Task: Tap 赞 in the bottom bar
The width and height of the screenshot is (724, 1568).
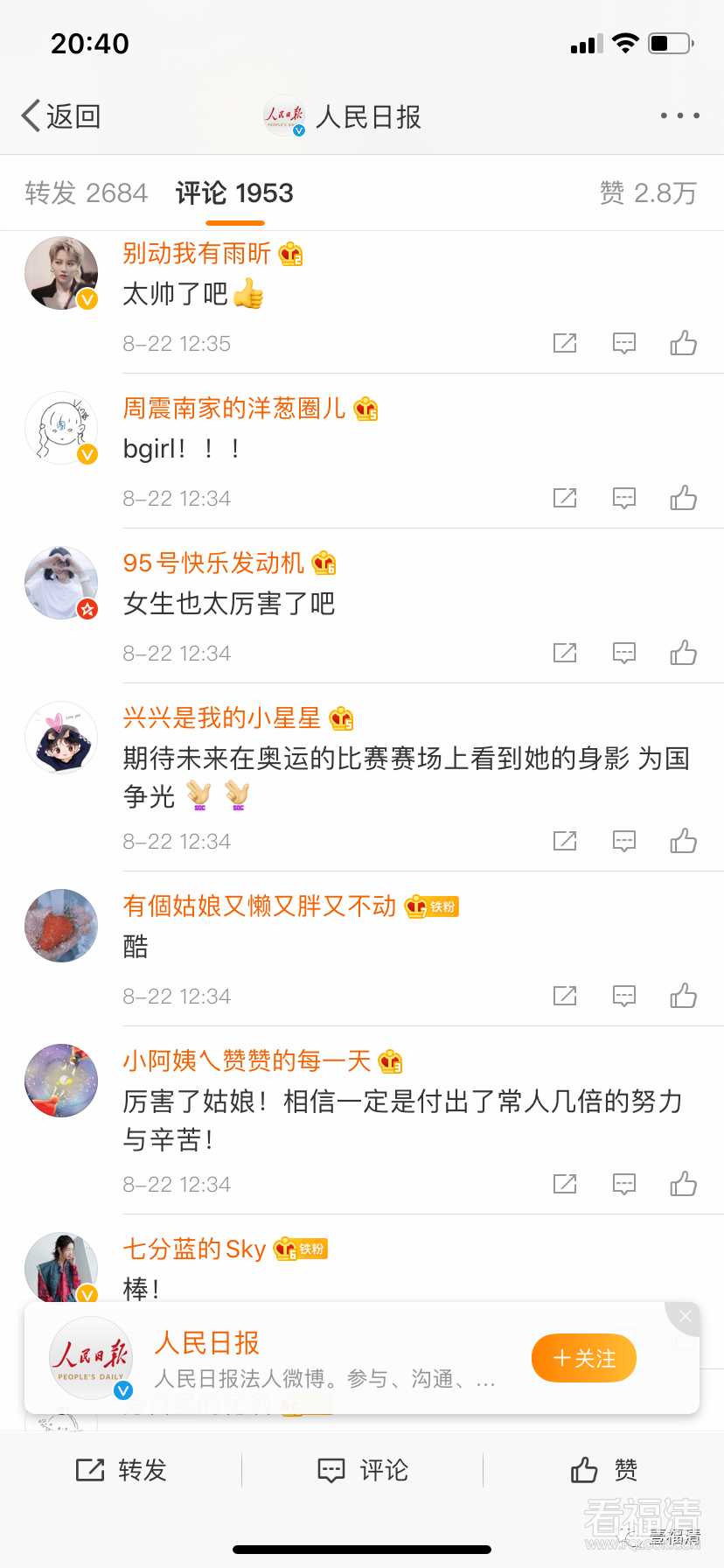Action: tap(604, 1470)
